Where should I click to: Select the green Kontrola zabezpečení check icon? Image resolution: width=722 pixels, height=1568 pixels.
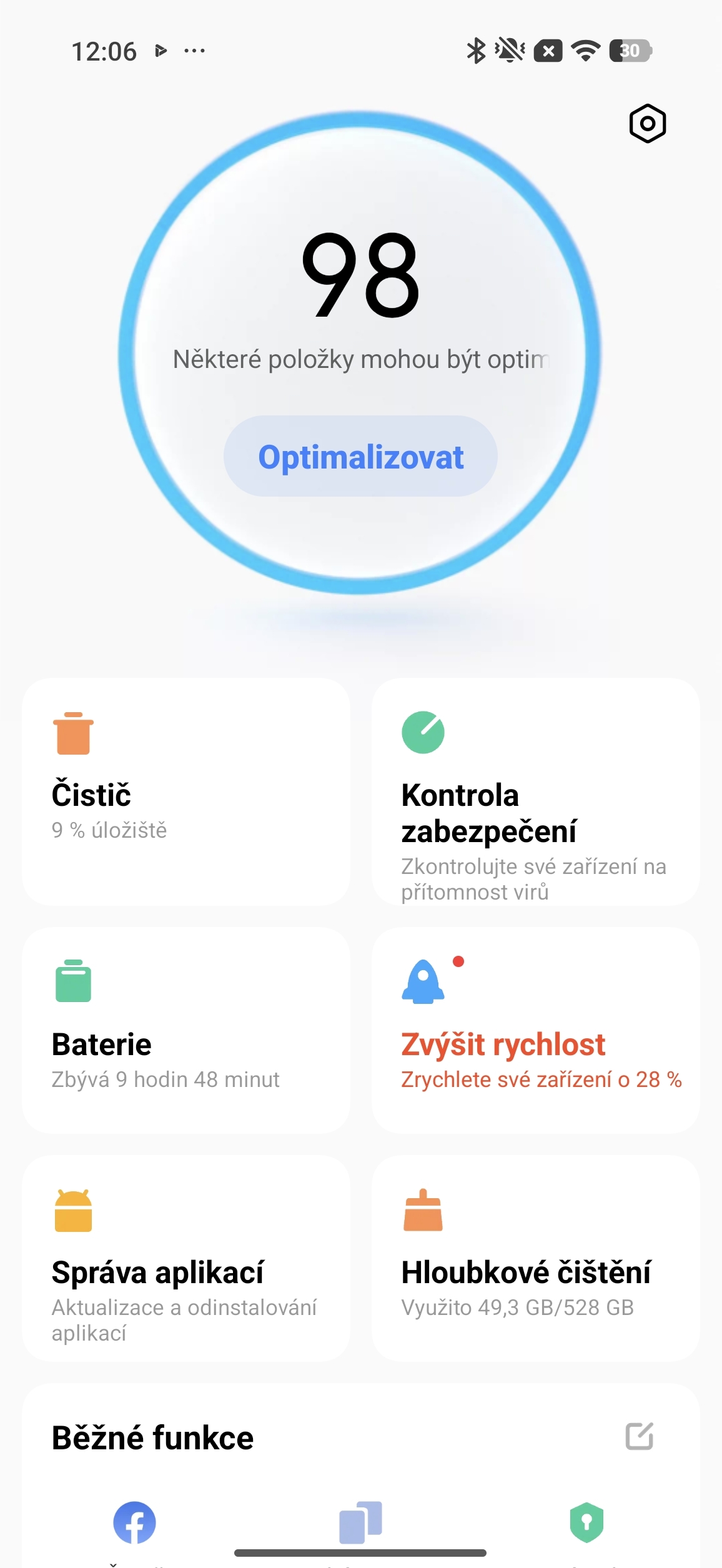point(423,732)
